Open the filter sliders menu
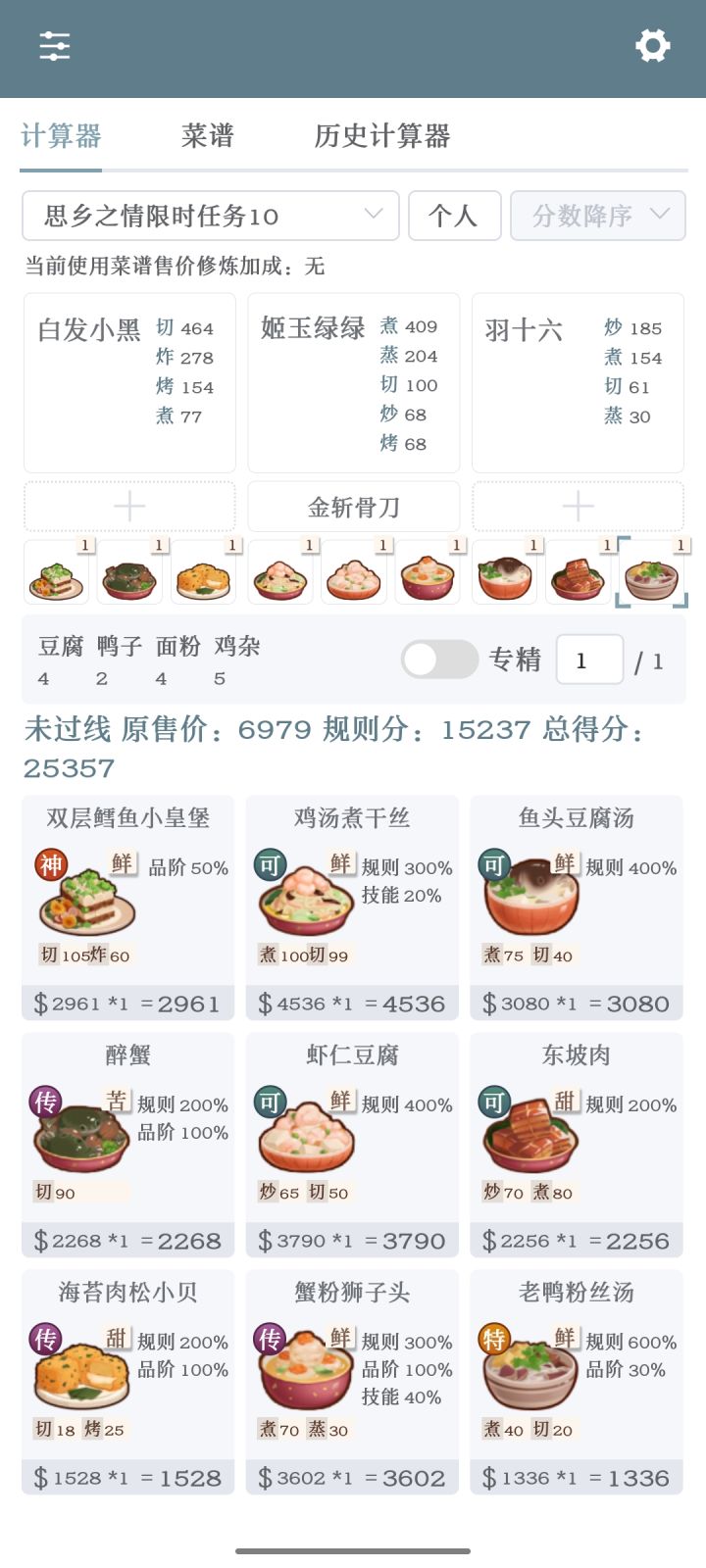 coord(54,46)
